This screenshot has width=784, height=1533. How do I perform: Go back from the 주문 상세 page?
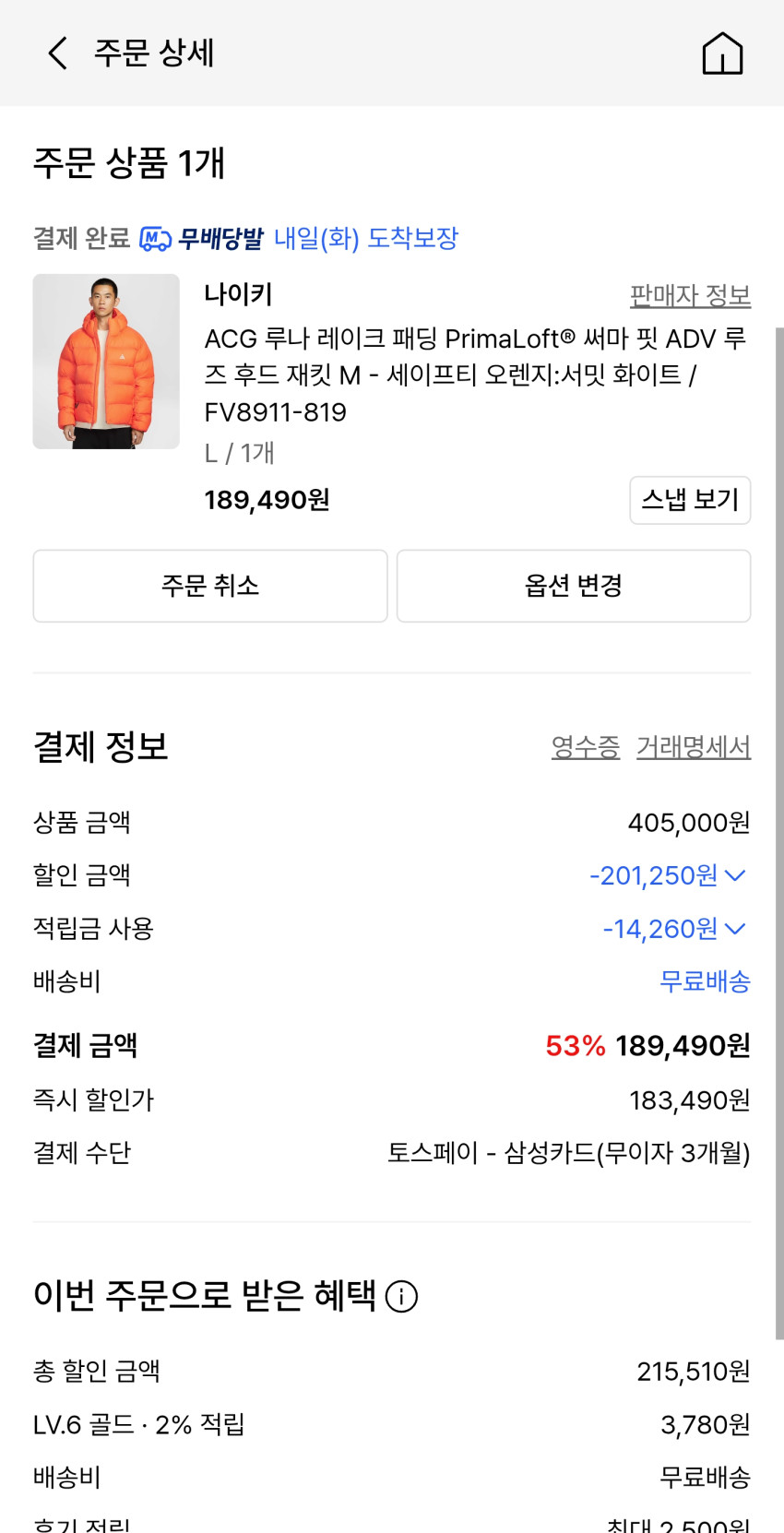(57, 53)
